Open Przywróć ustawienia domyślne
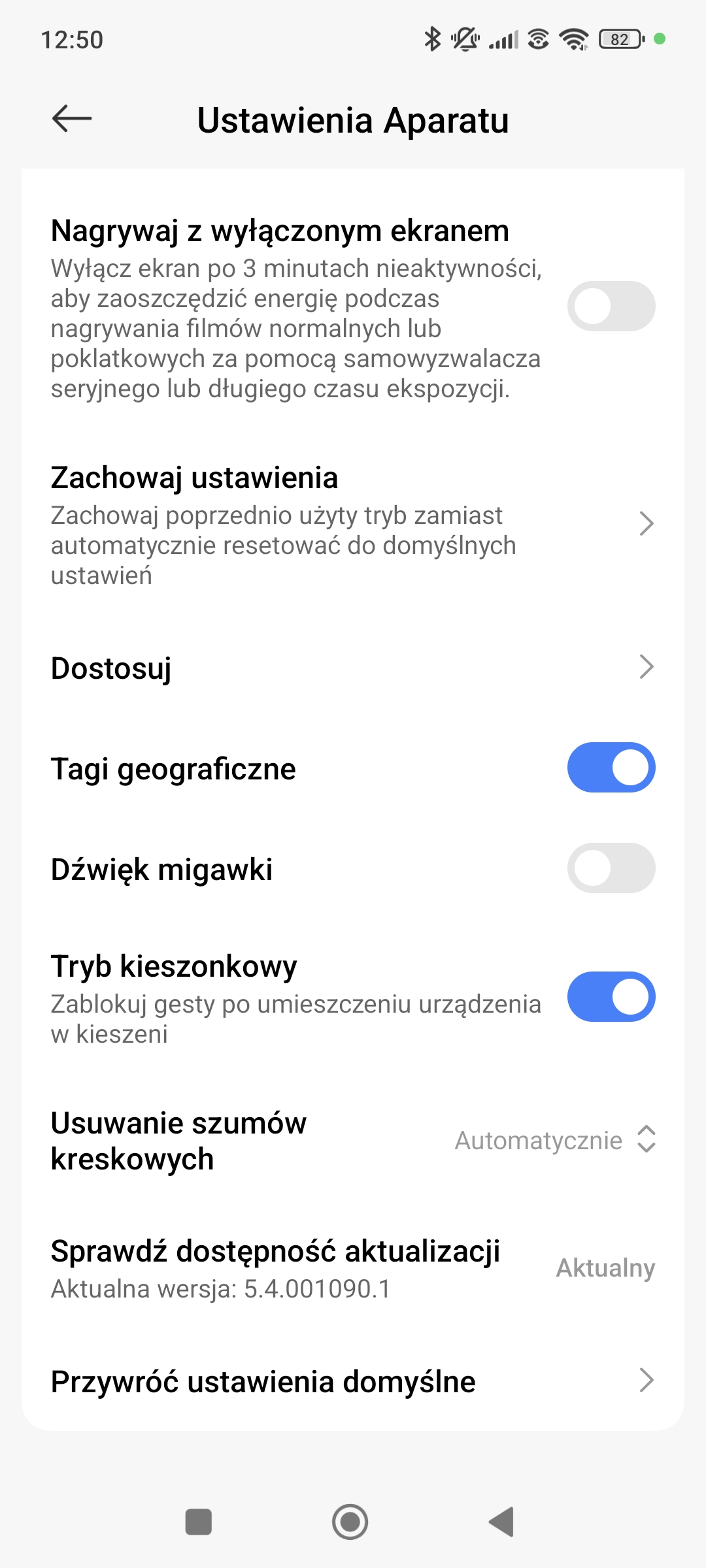The height and width of the screenshot is (1568, 706). pyautogui.click(x=353, y=1381)
